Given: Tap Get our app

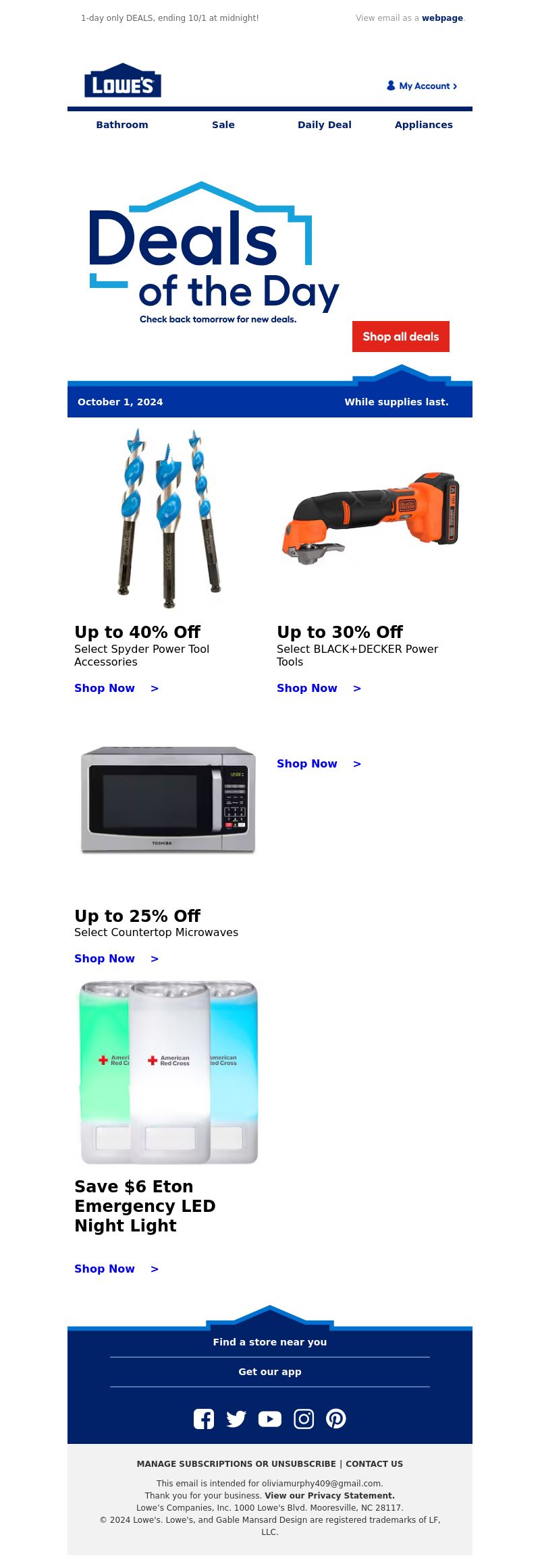Looking at the screenshot, I should pos(270,1372).
